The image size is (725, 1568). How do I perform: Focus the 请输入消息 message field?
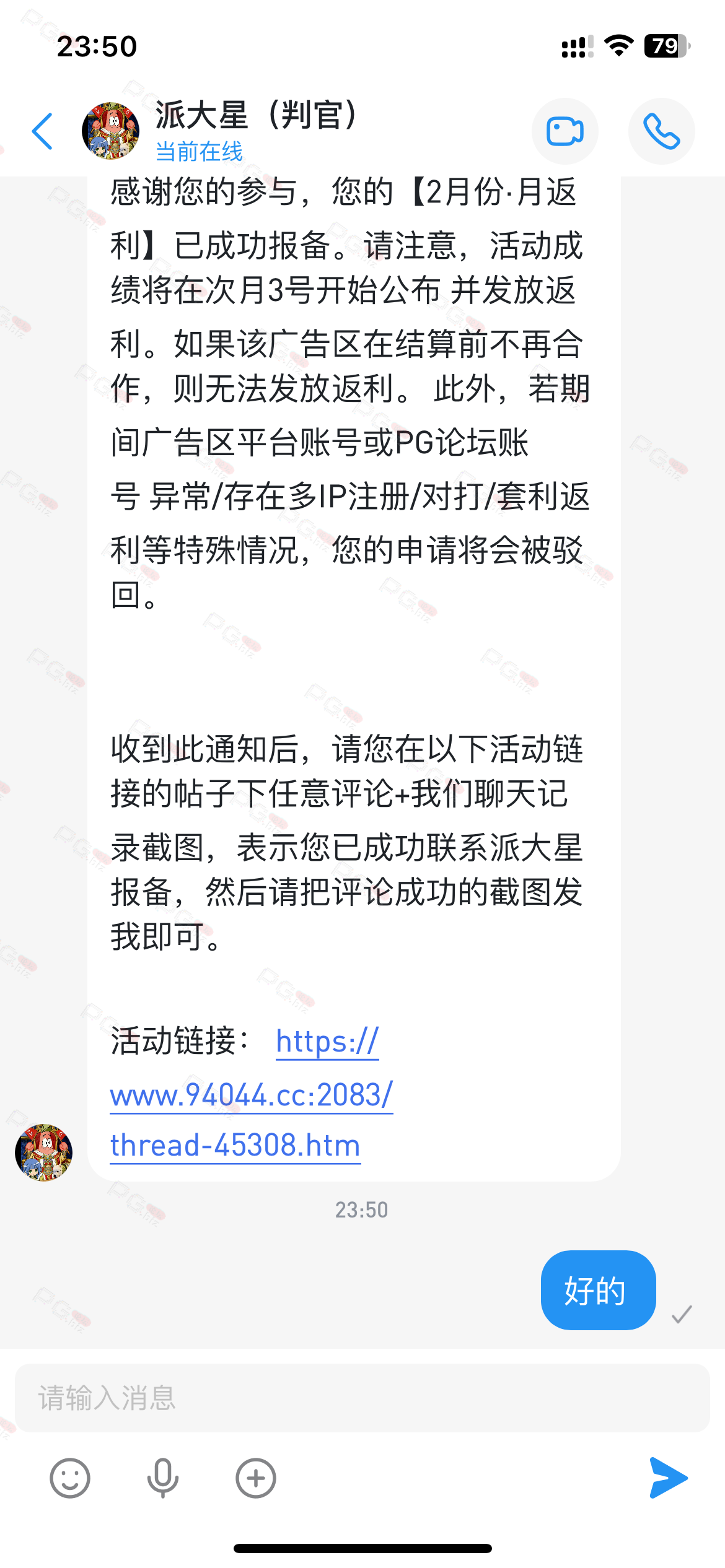pyautogui.click(x=362, y=1398)
